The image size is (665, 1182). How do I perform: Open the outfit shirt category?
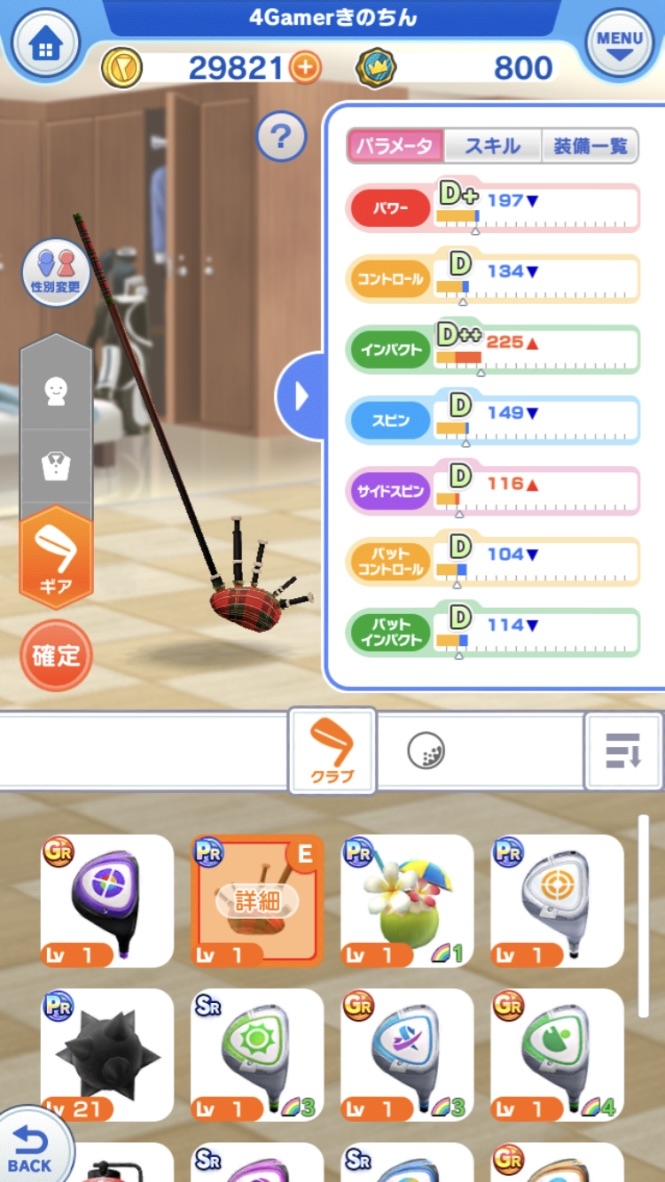[x=56, y=464]
